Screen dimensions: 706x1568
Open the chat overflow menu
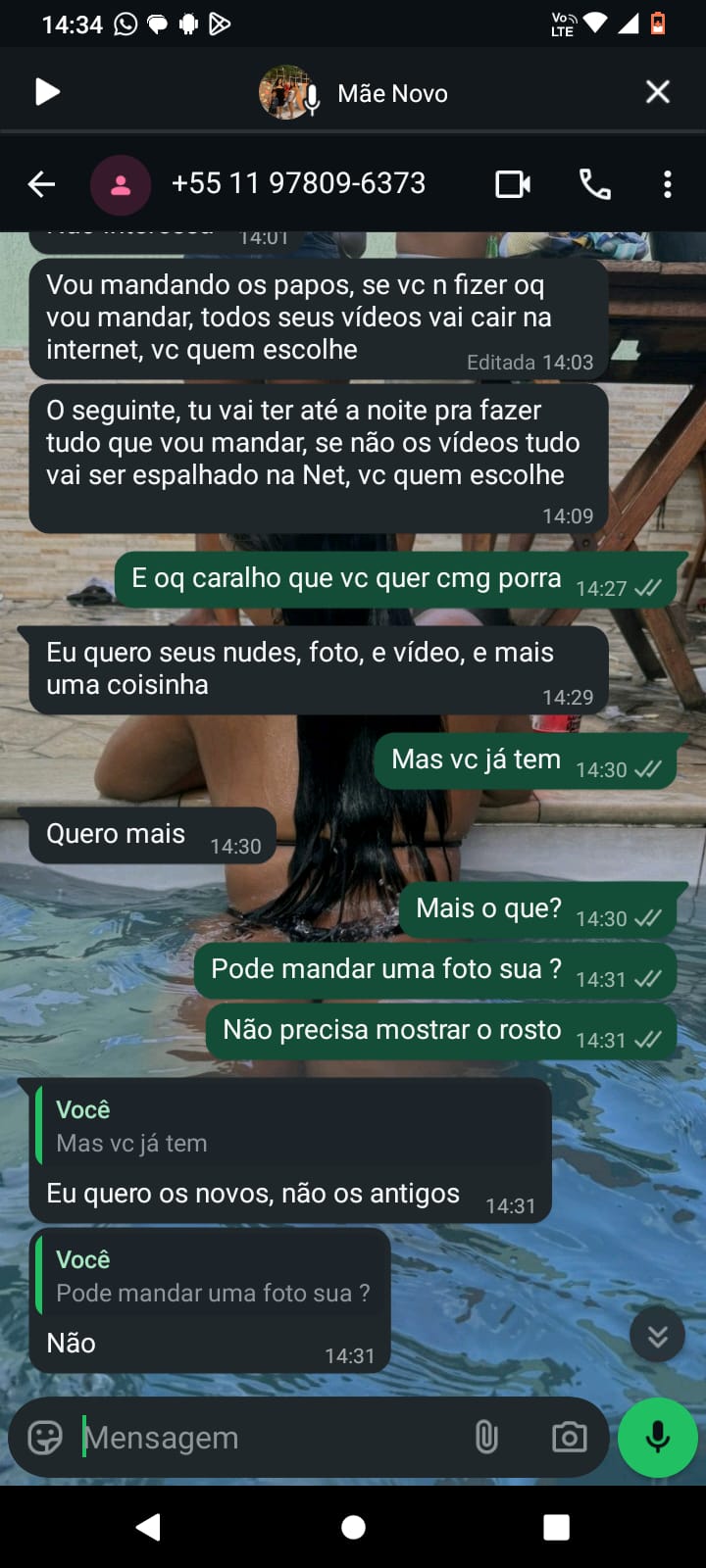pyautogui.click(x=667, y=184)
